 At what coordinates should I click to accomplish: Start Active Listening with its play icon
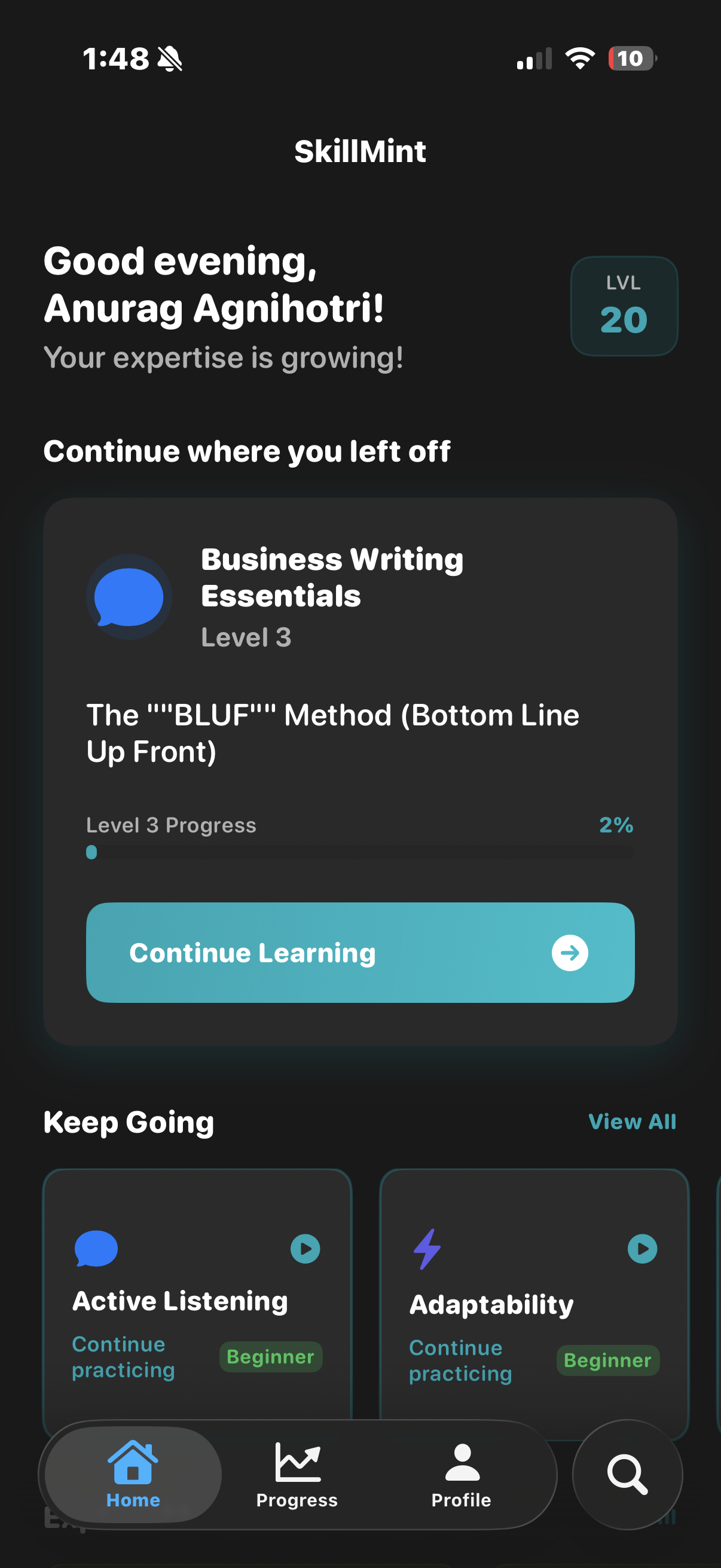pyautogui.click(x=305, y=1249)
